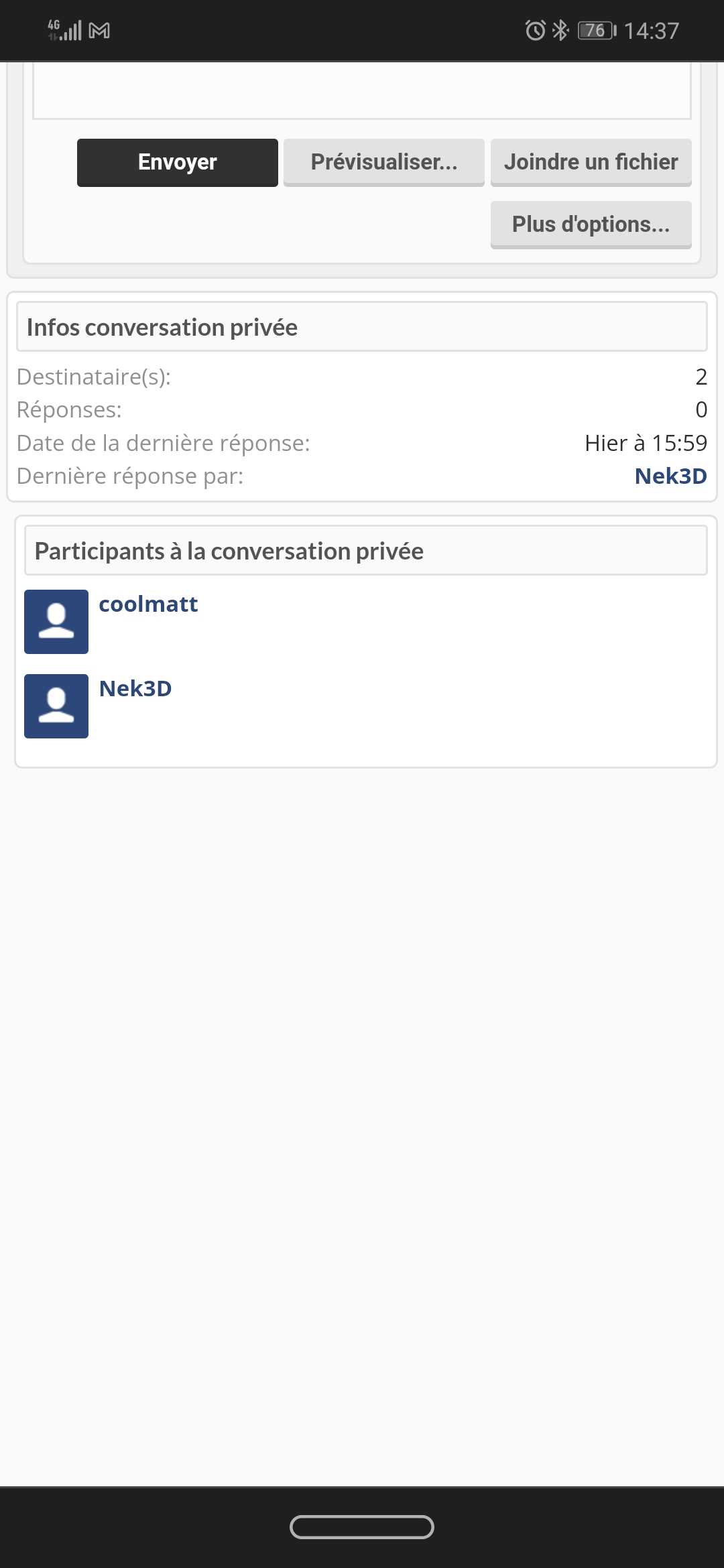Tap Nek3D's avatar in participants
The image size is (724, 1568).
(x=56, y=706)
